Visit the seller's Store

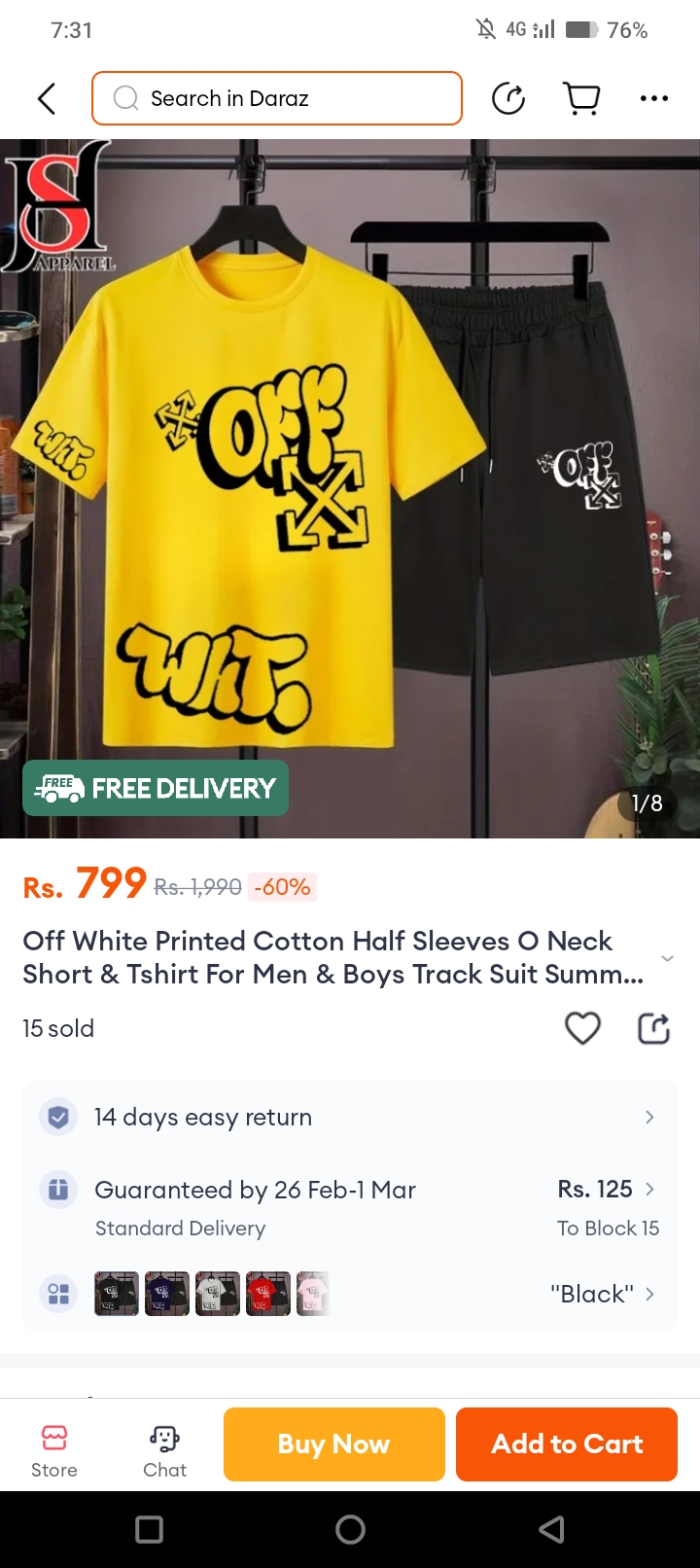(54, 1450)
